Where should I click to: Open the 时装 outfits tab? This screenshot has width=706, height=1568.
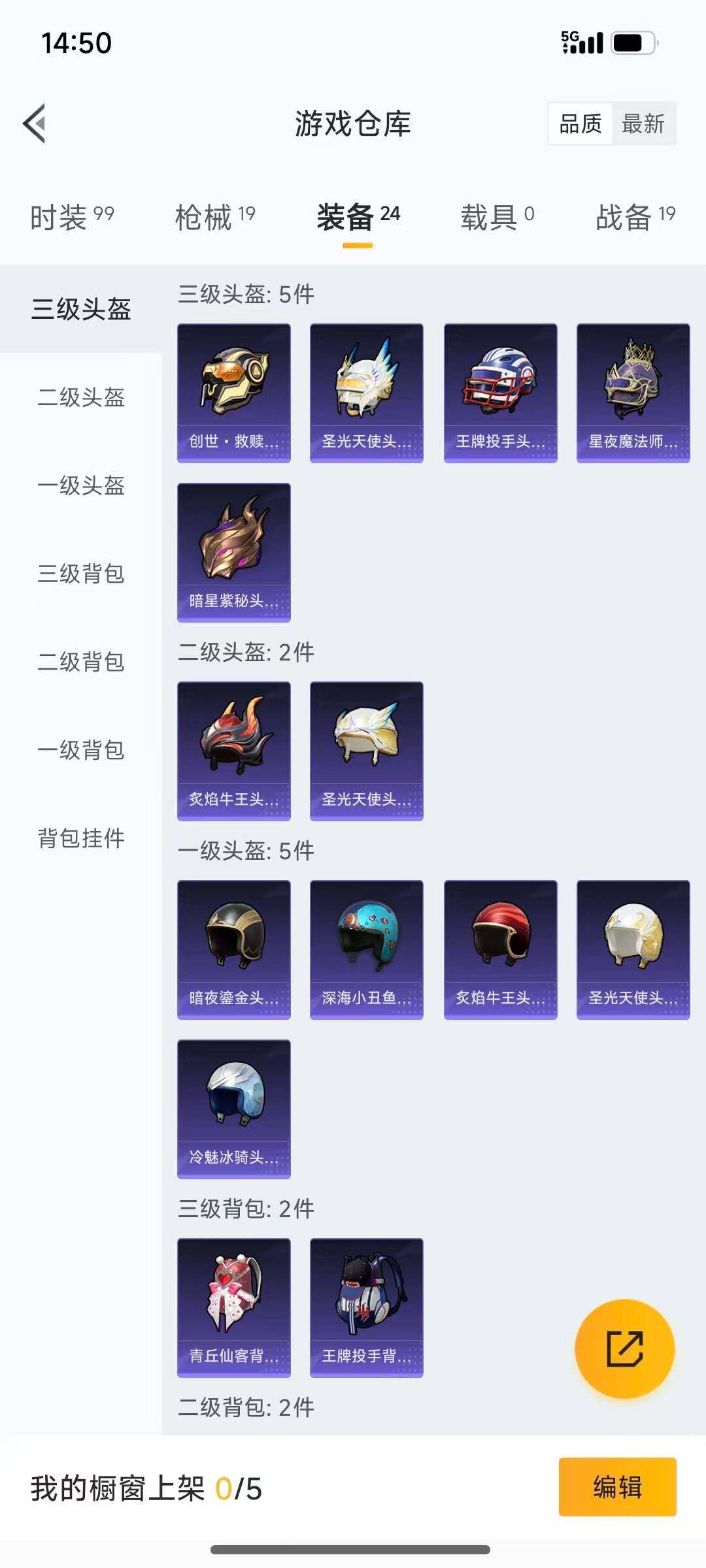[69, 217]
